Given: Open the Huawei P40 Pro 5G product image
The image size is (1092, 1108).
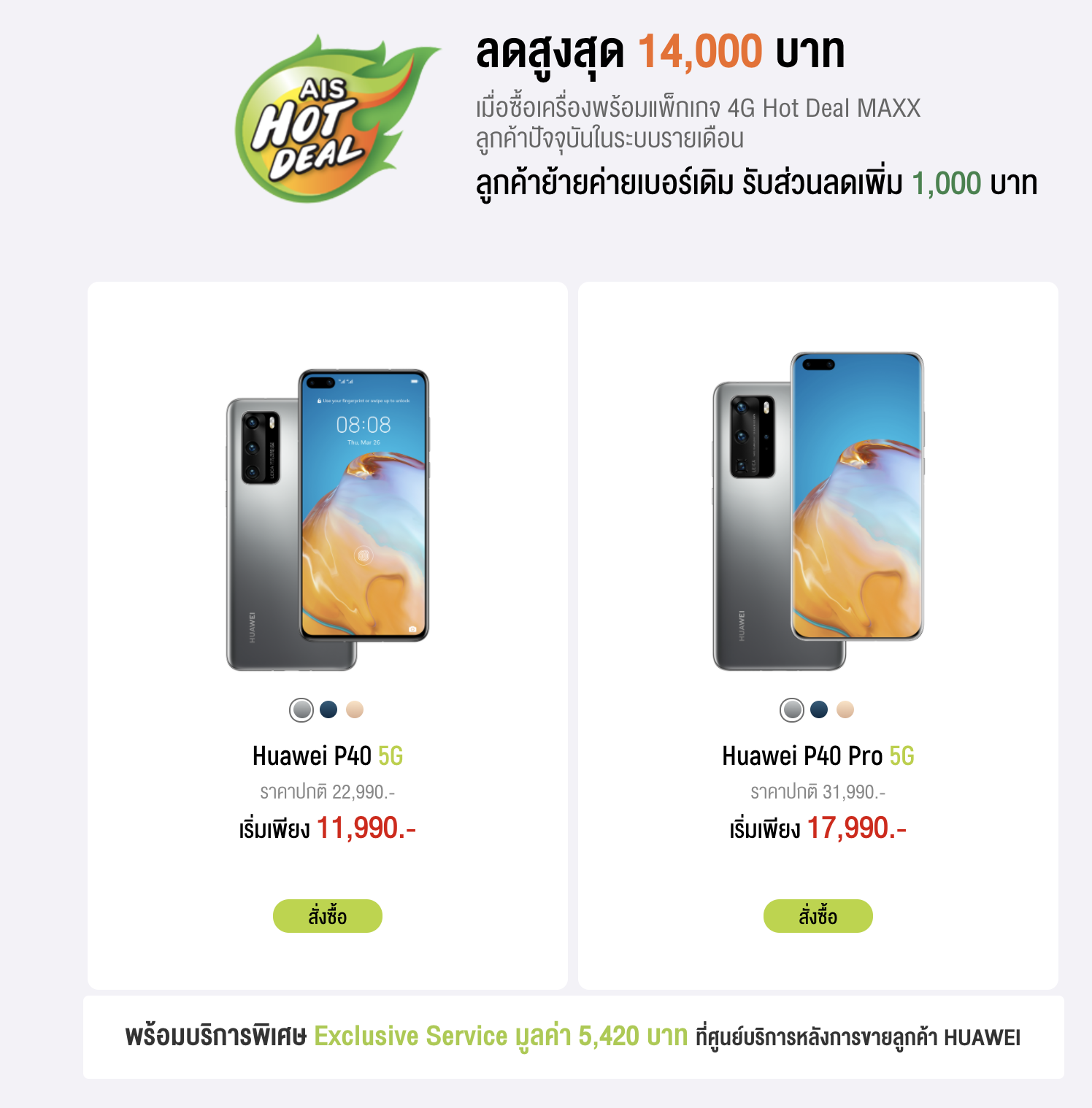Looking at the screenshot, I should point(818,511).
